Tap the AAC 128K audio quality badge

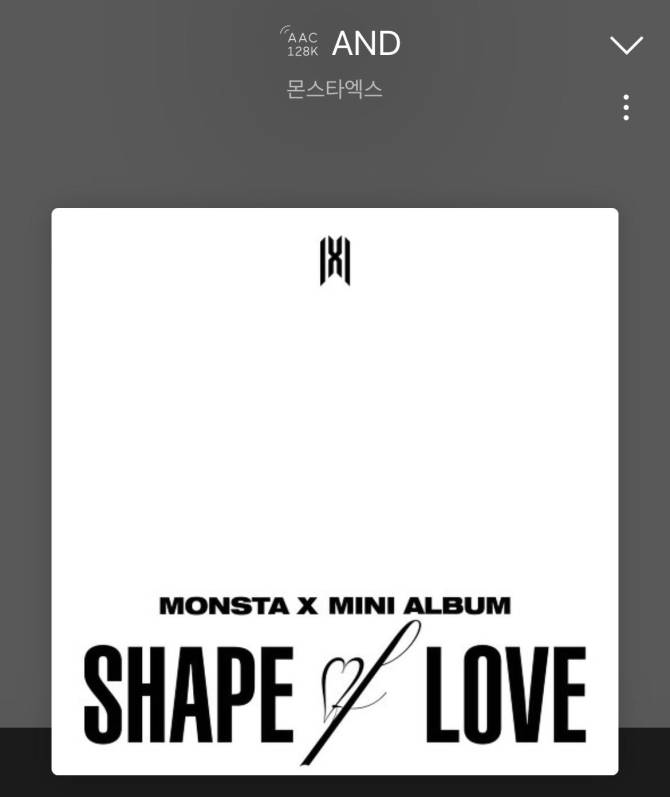pos(301,43)
